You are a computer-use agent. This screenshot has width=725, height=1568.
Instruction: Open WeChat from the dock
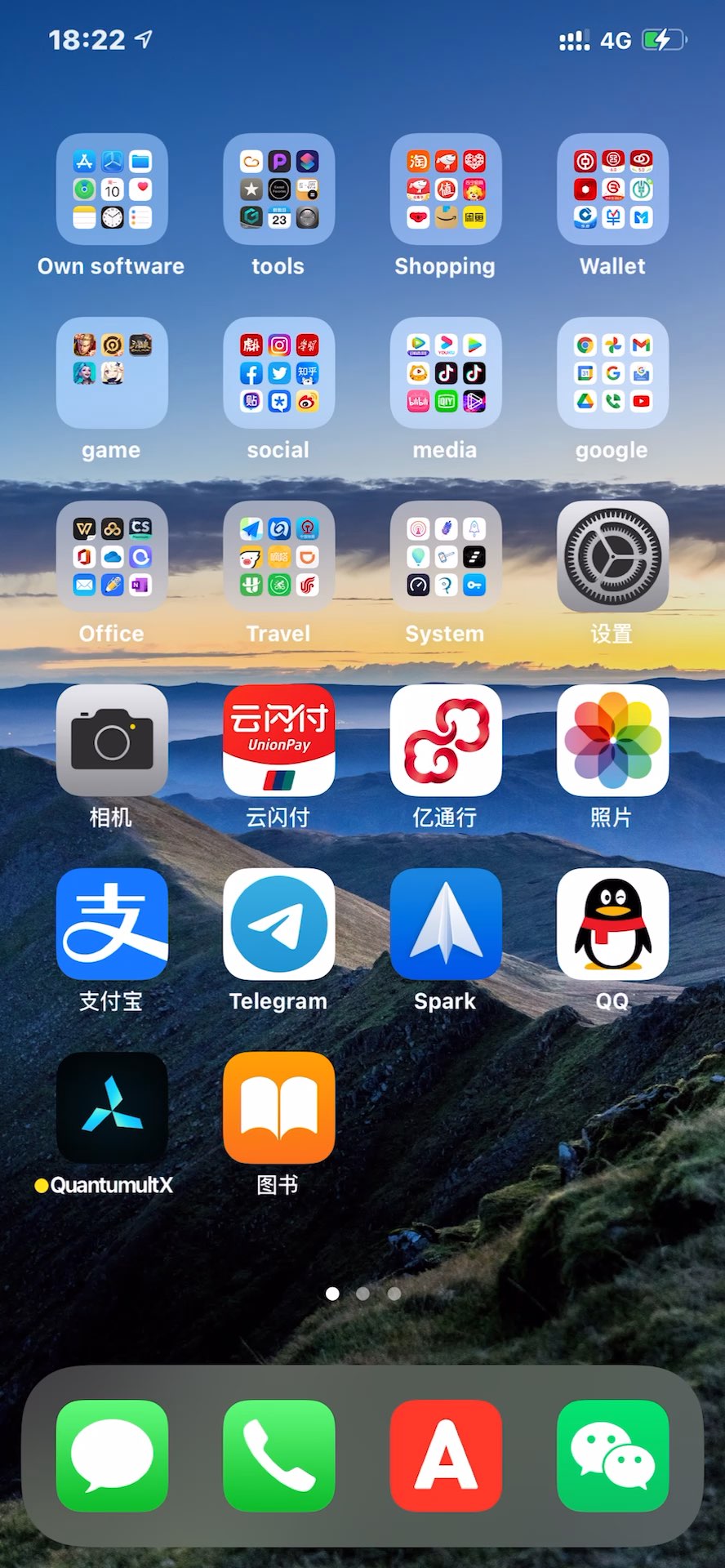pyautogui.click(x=612, y=1455)
